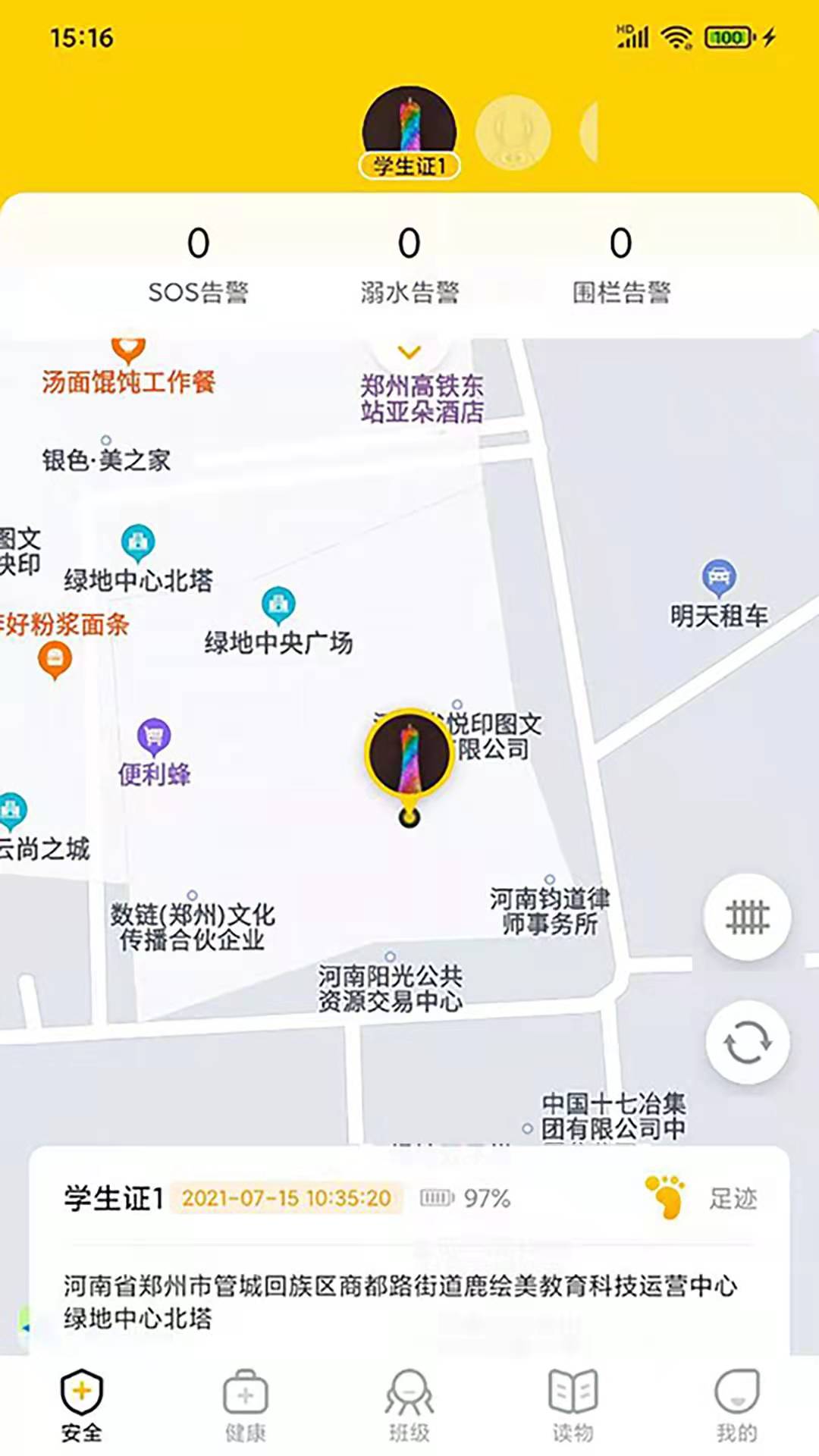The height and width of the screenshot is (1456, 819).
Task: Open SOS告警 alerts counter
Action: tap(199, 262)
